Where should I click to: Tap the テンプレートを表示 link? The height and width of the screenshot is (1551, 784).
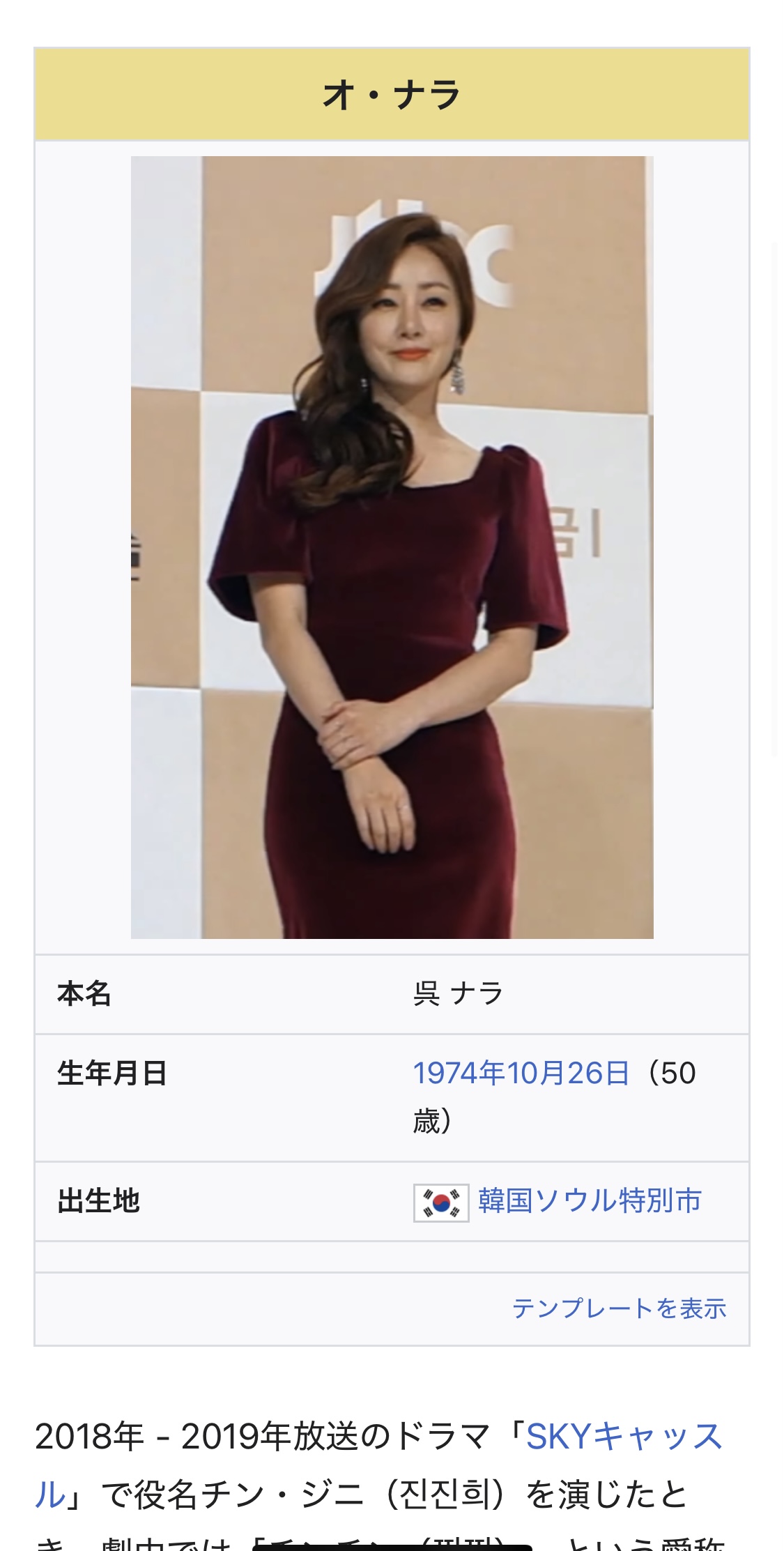(619, 1308)
